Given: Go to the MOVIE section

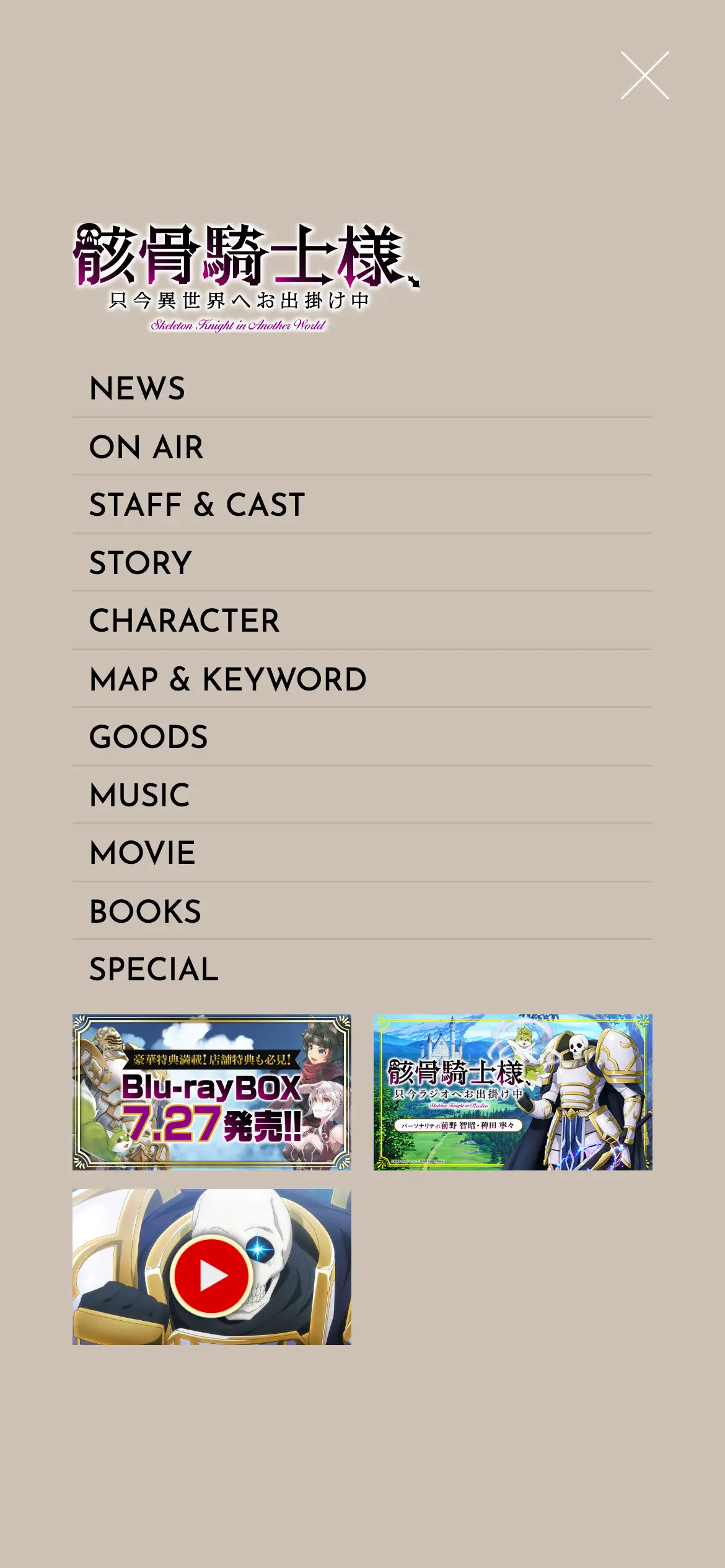Looking at the screenshot, I should [x=143, y=853].
